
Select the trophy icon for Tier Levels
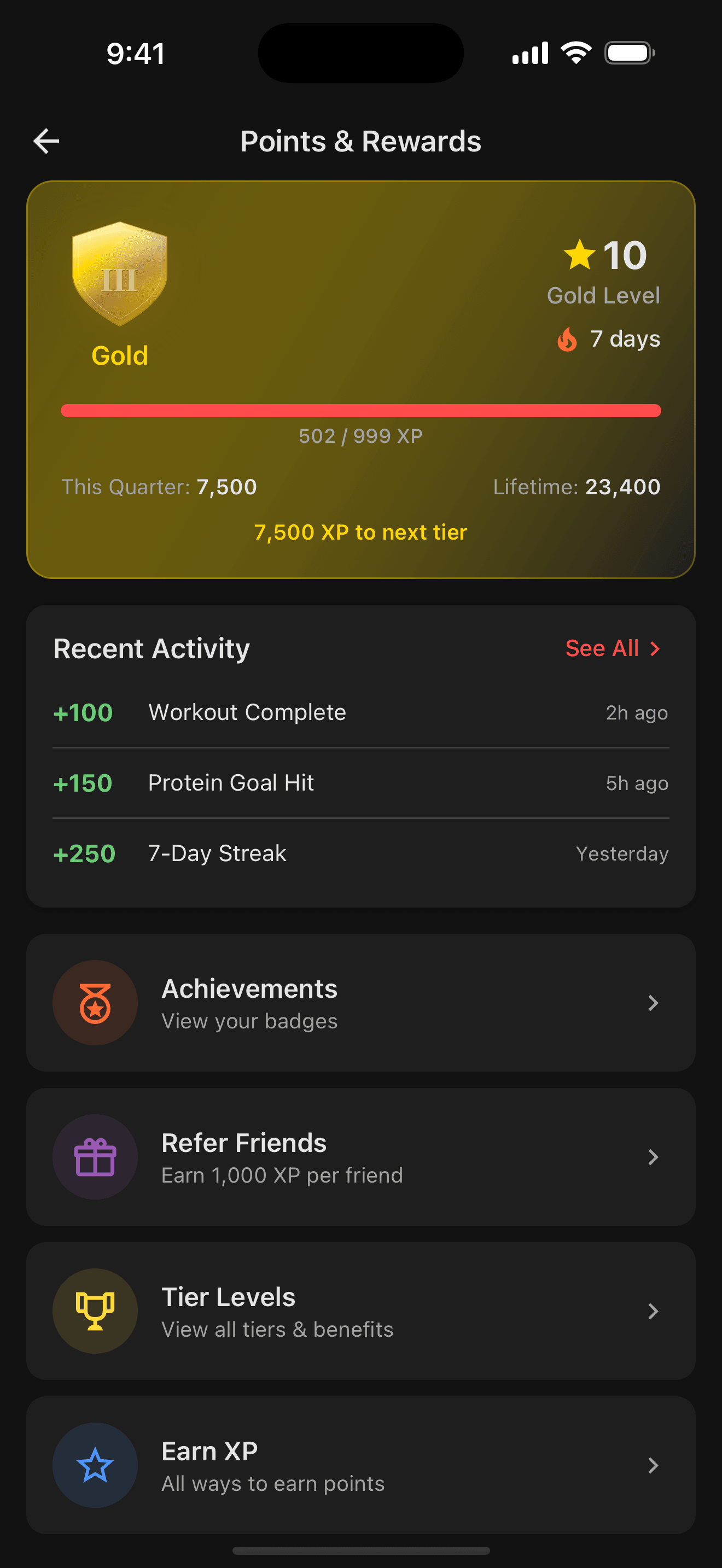click(x=95, y=1312)
